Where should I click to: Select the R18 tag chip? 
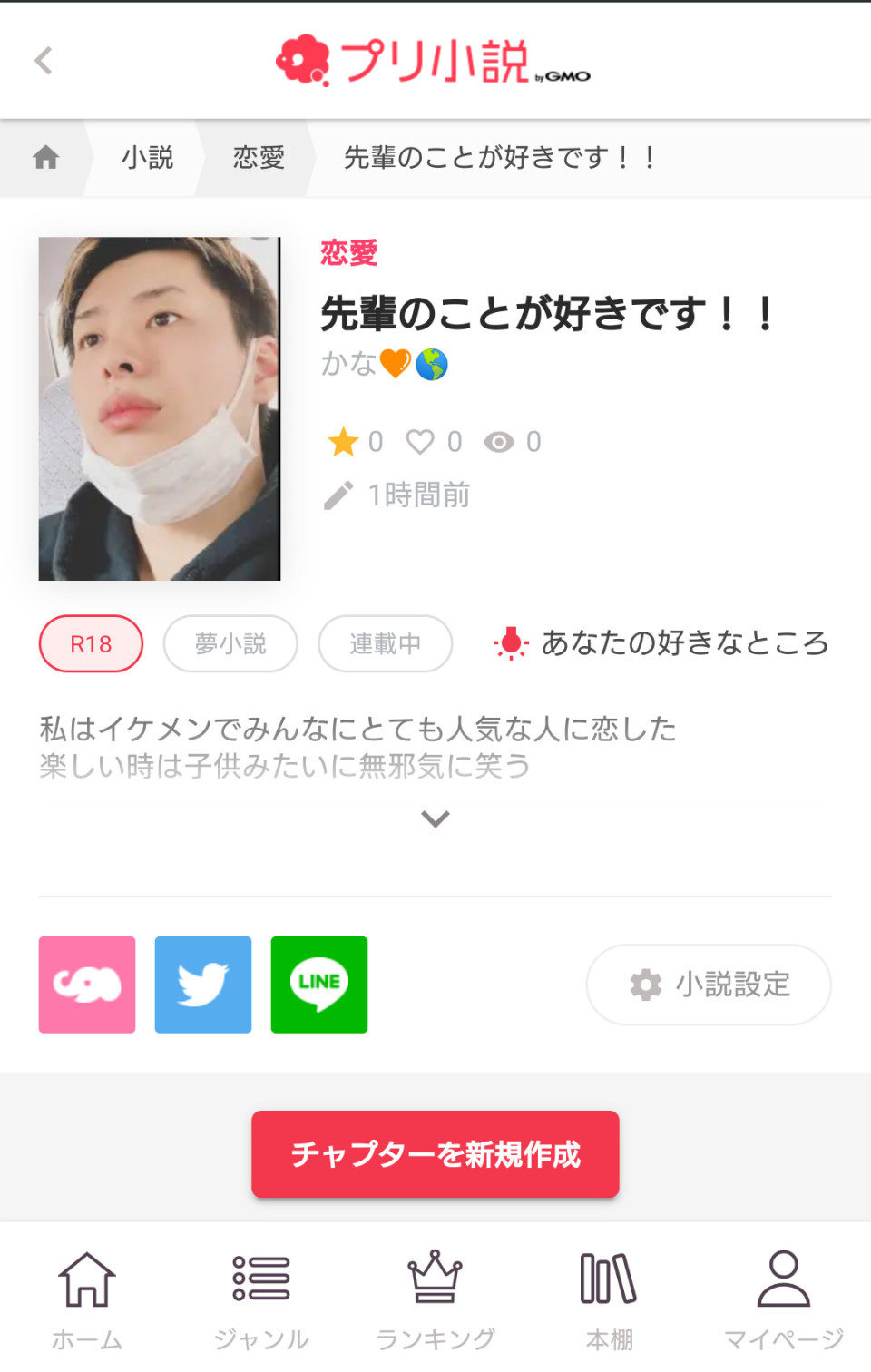91,644
